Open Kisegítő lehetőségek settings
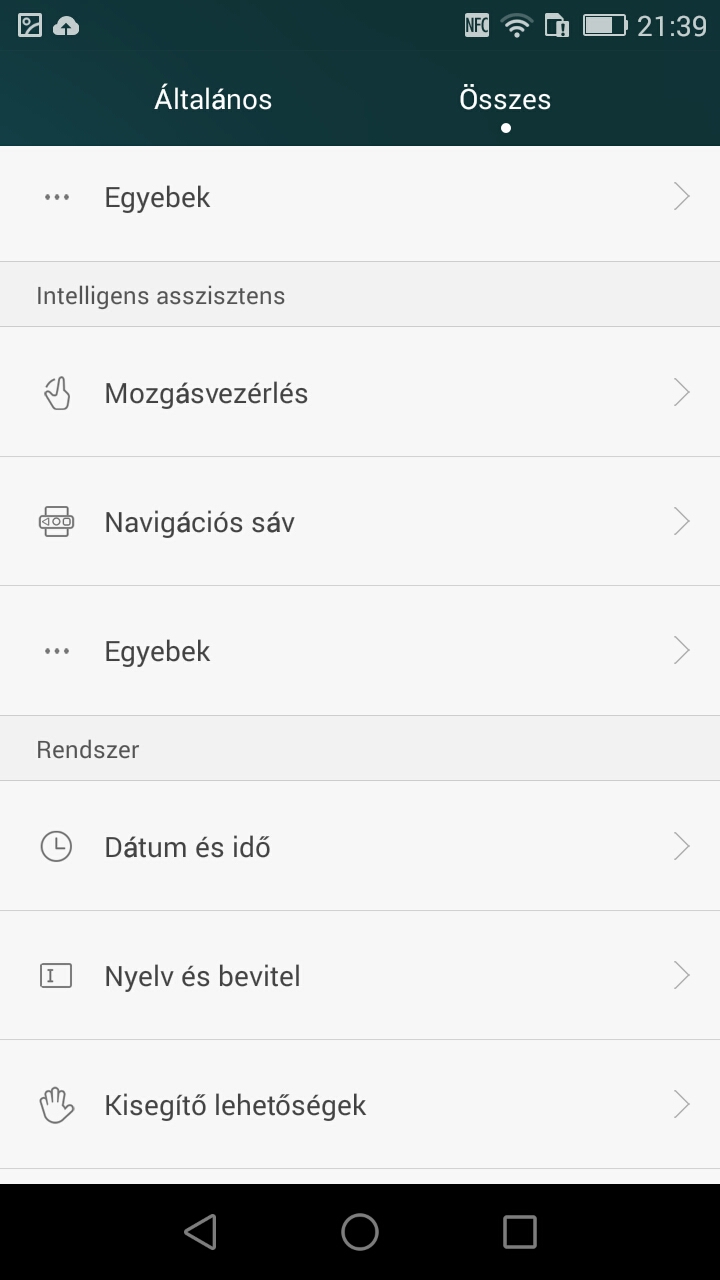 coord(360,1105)
